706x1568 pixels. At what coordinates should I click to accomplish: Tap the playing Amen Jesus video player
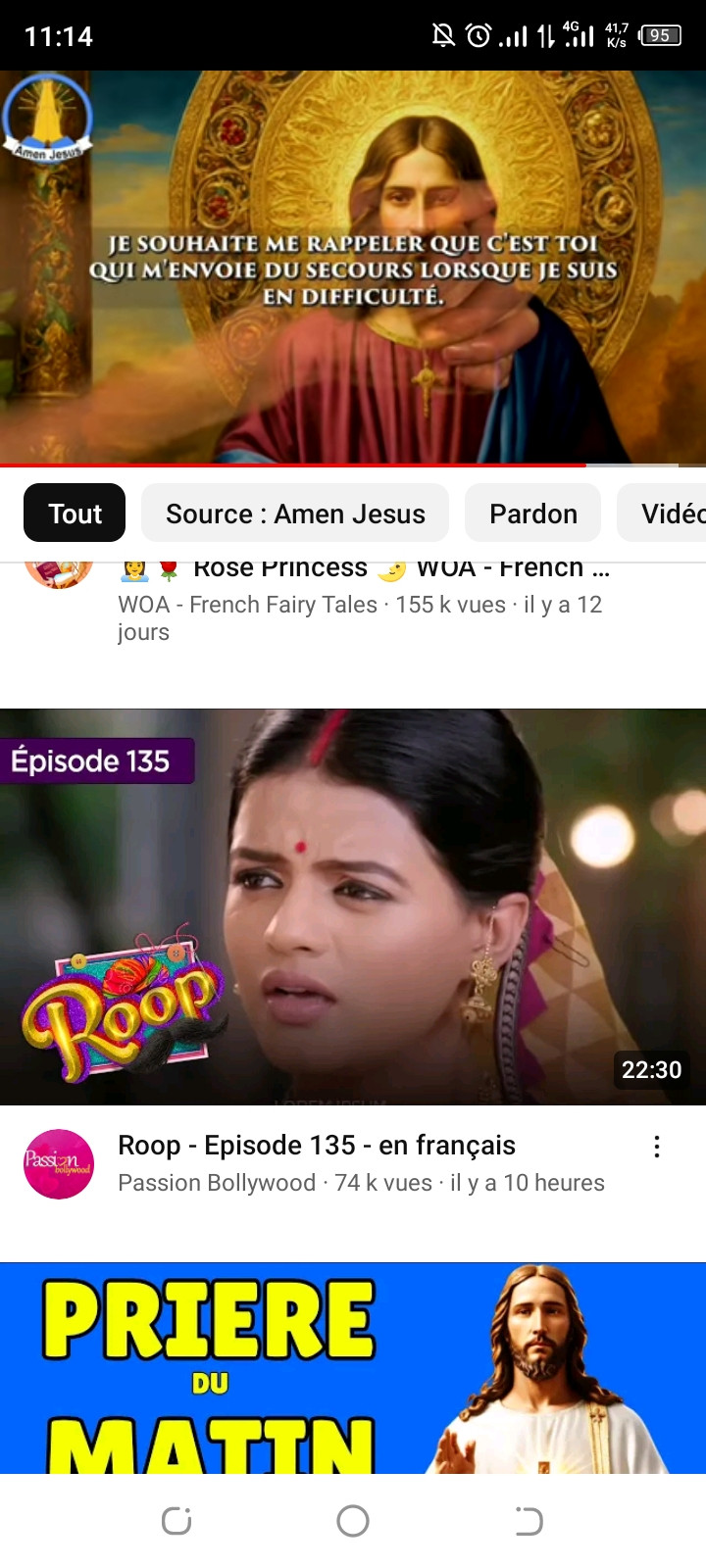[x=353, y=265]
